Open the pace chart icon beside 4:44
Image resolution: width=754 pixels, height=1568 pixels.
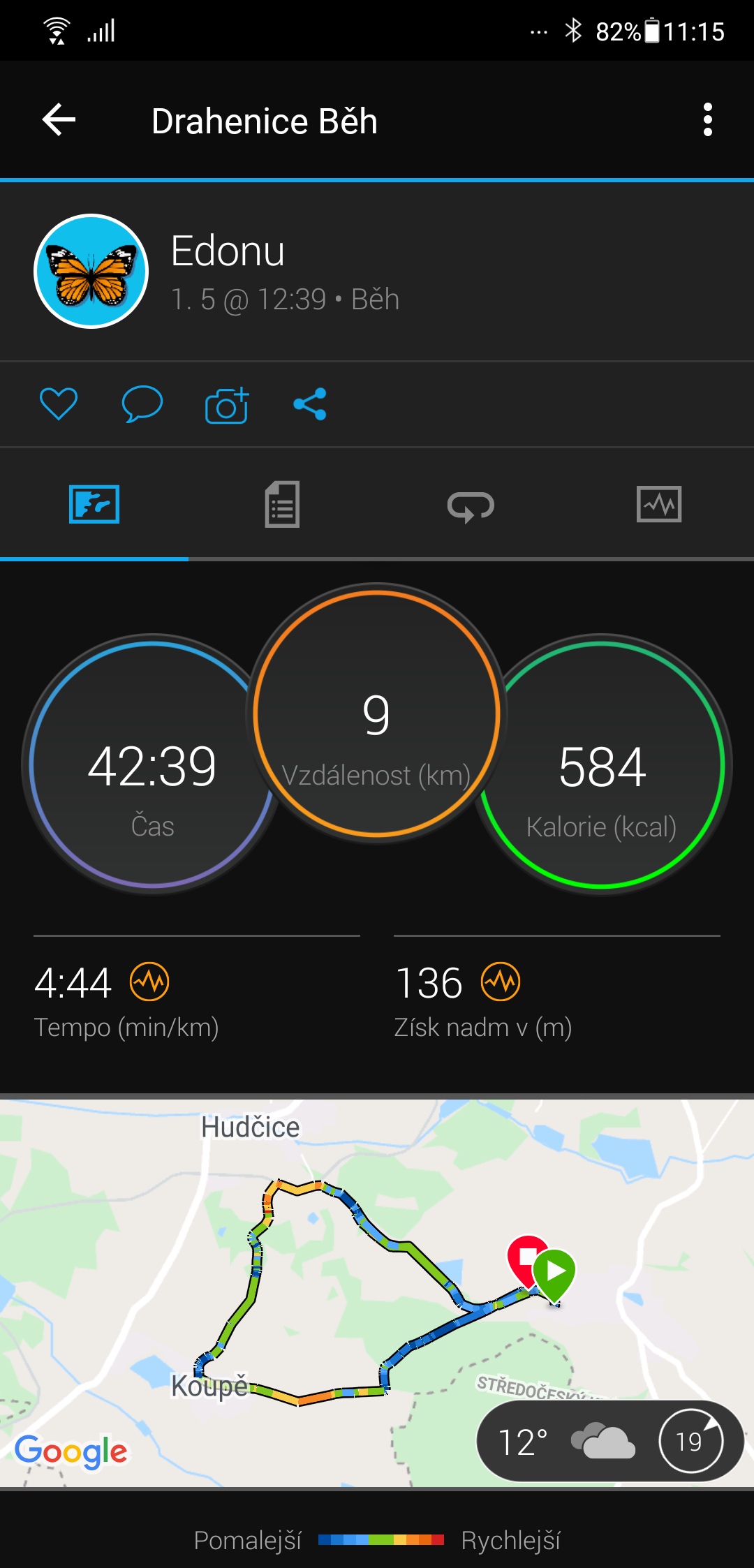click(149, 982)
